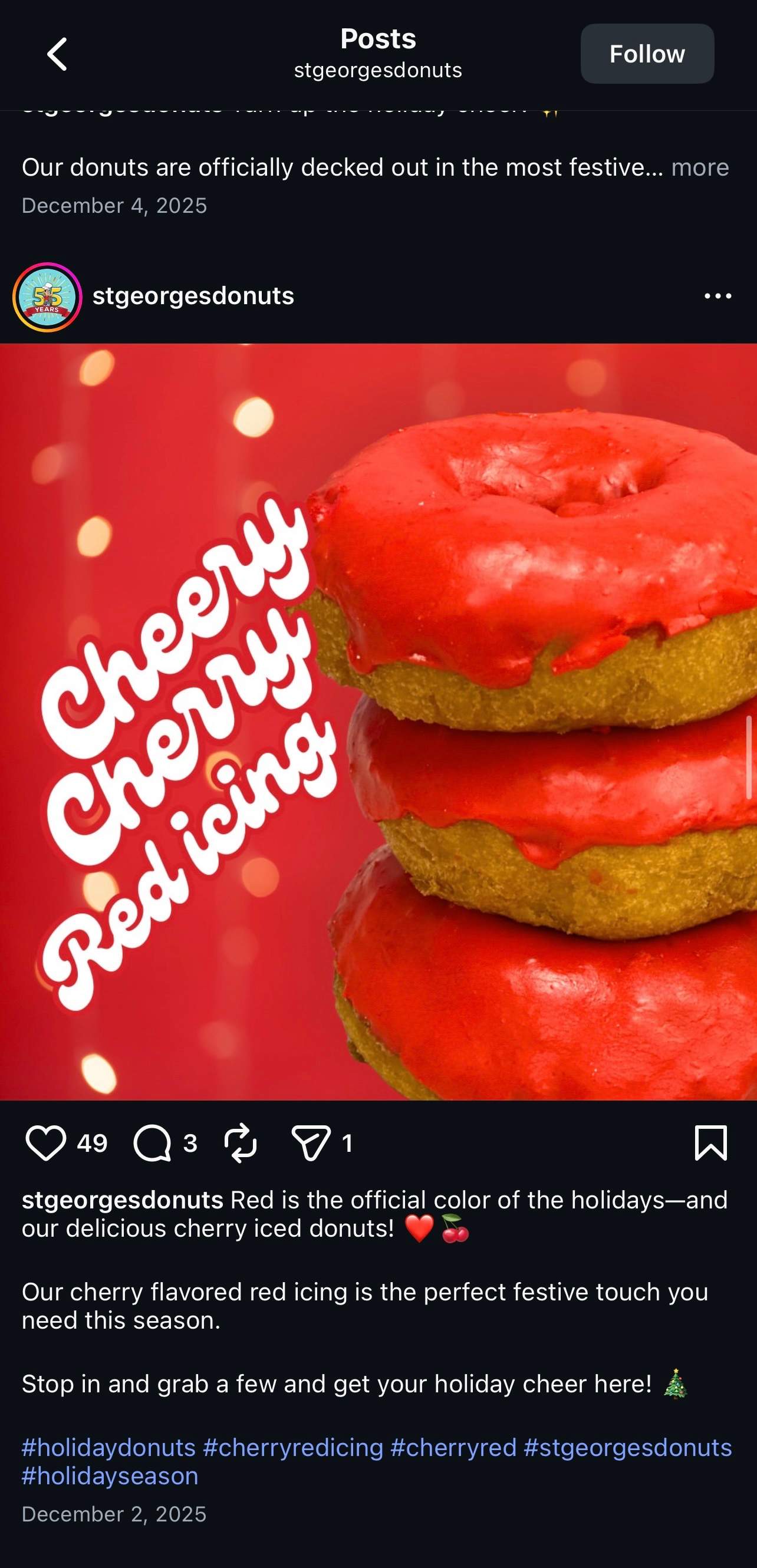757x1568 pixels.
Task: Open the #holidaydonuts hashtag
Action: tap(109, 1448)
